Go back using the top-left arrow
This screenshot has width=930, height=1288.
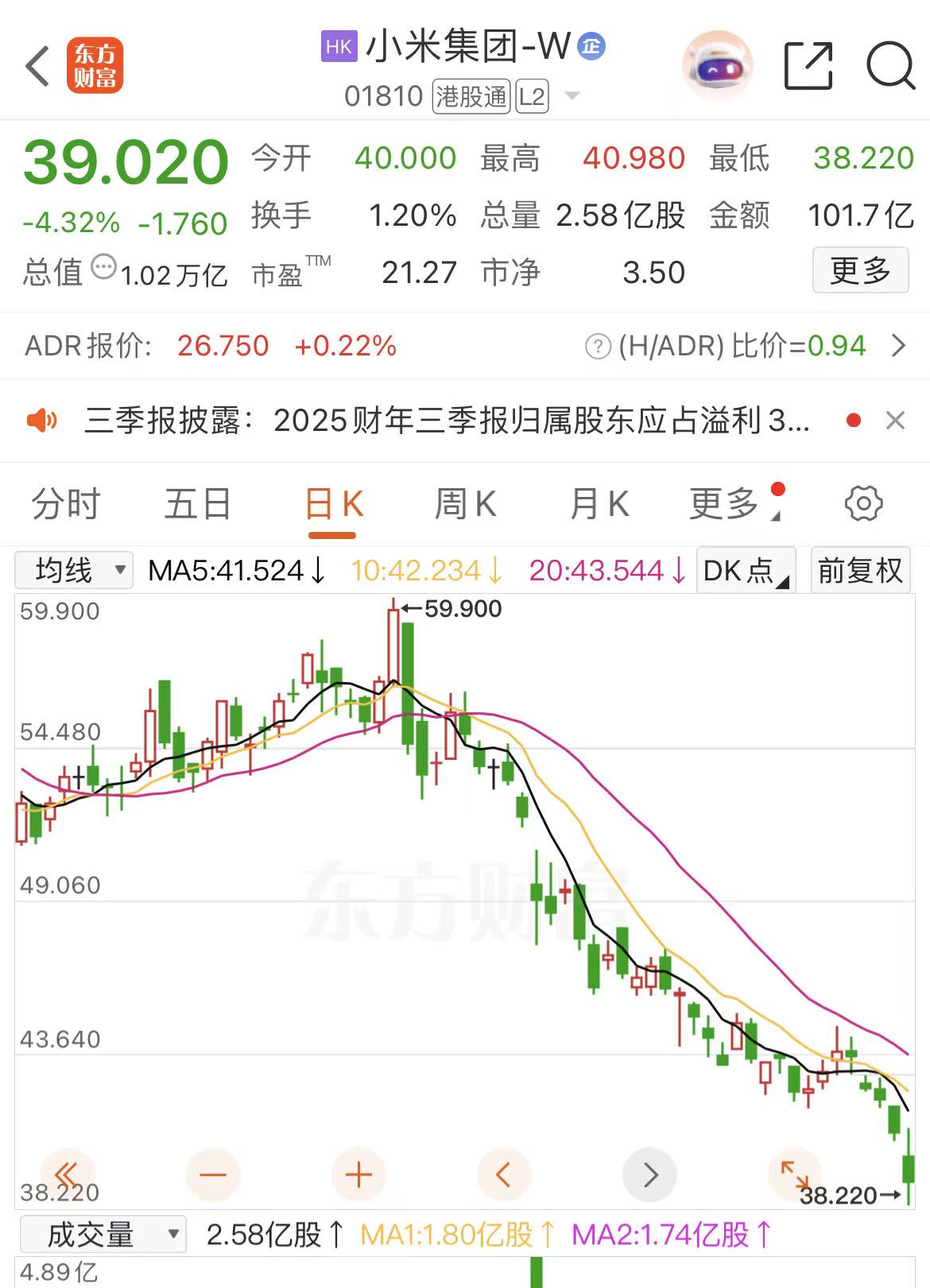click(37, 66)
